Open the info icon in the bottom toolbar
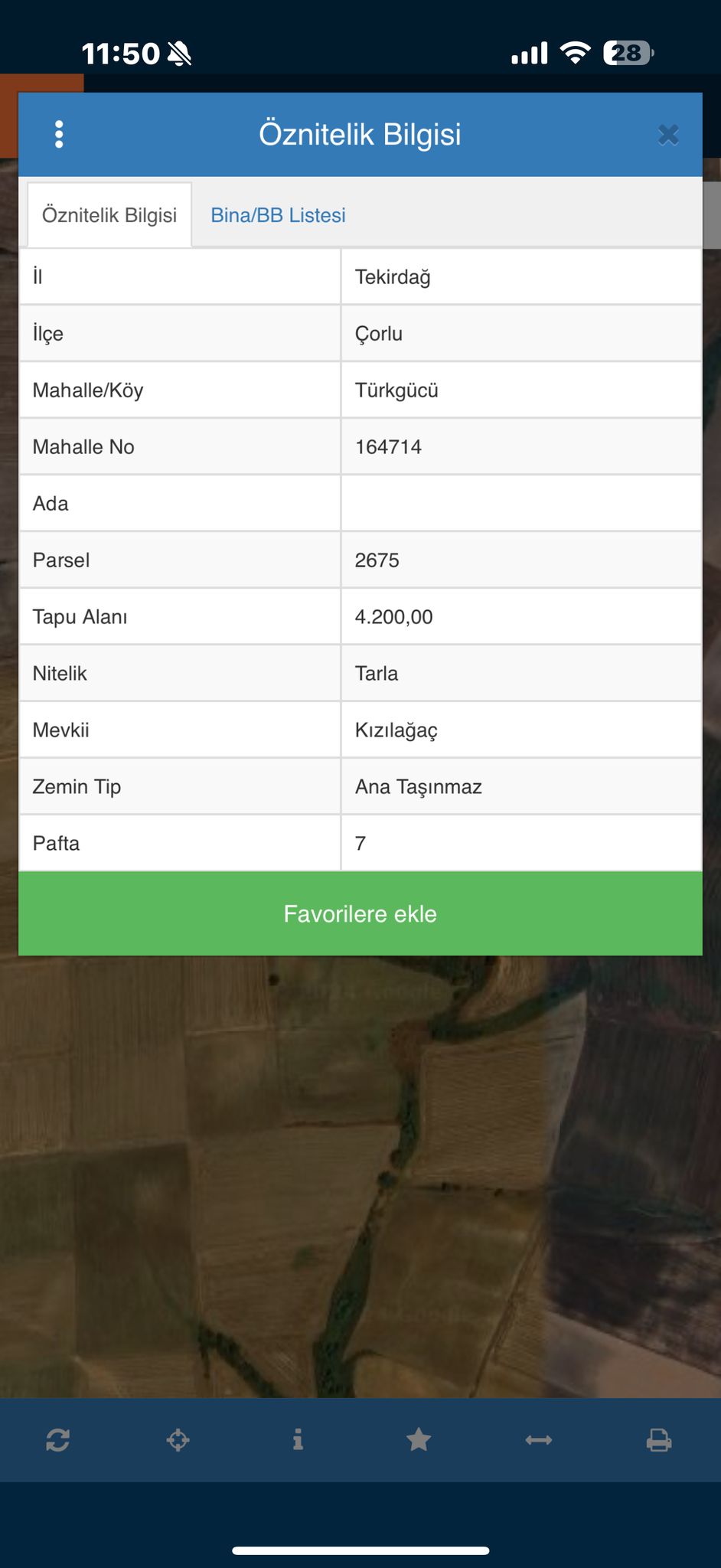This screenshot has width=721, height=1568. pos(298,1440)
